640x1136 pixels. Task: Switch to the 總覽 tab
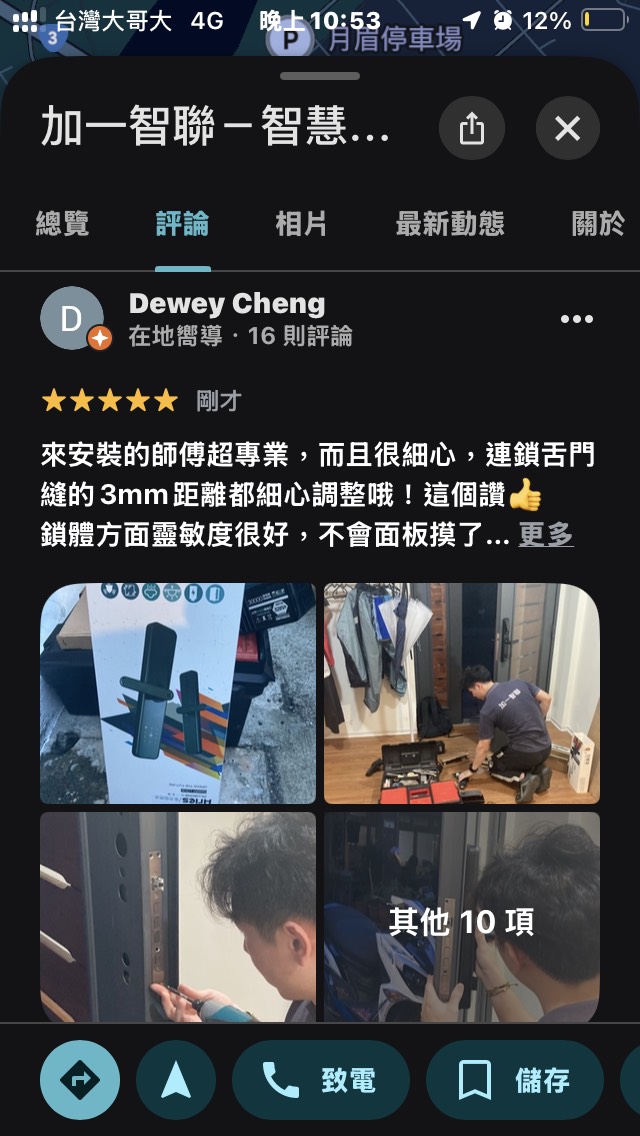point(62,224)
